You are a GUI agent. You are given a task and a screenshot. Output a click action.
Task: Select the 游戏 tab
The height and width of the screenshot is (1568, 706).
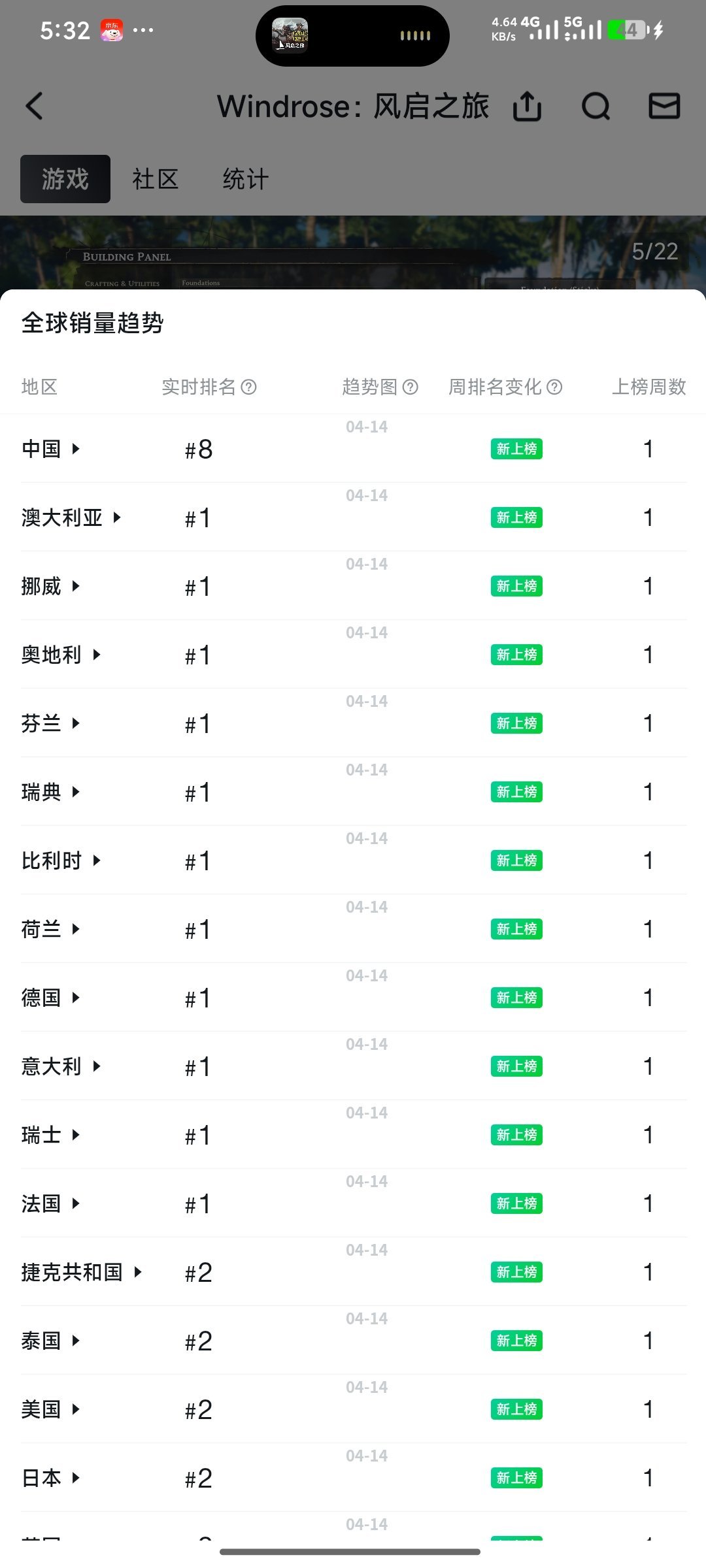pyautogui.click(x=65, y=179)
